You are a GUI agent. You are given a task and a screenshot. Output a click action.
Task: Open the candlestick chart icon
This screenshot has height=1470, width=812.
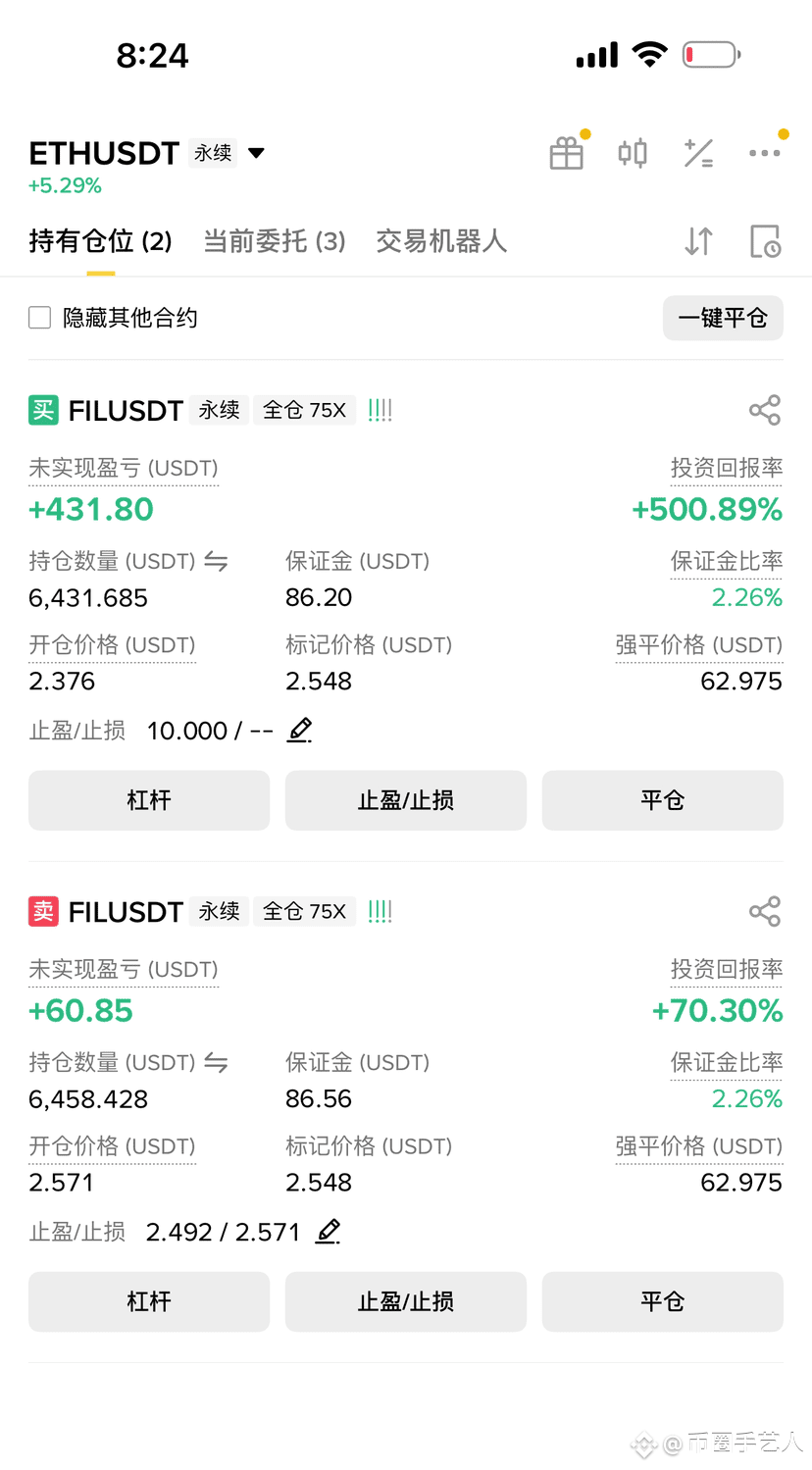pyautogui.click(x=633, y=153)
